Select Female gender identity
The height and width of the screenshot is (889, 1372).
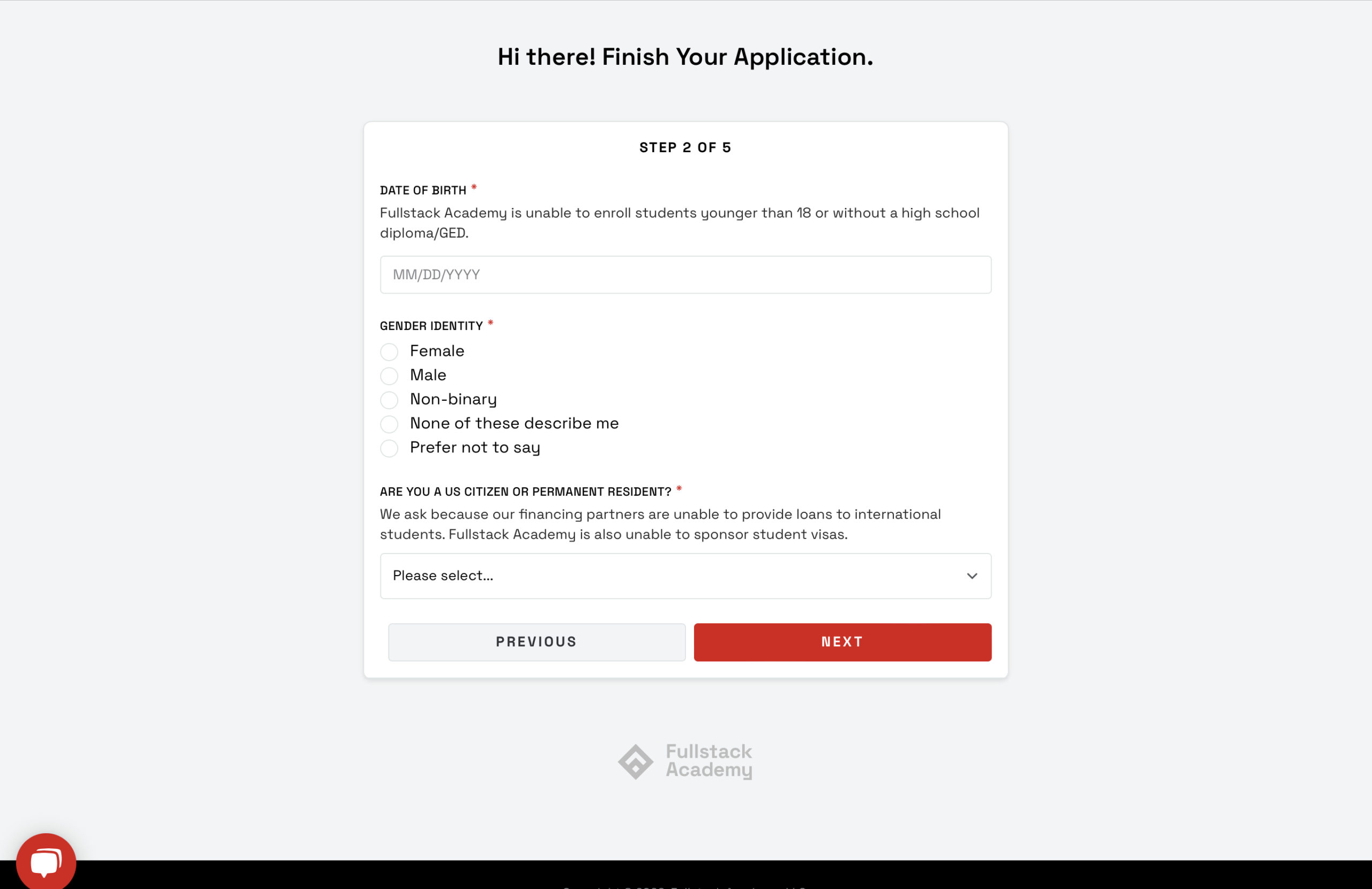[389, 351]
